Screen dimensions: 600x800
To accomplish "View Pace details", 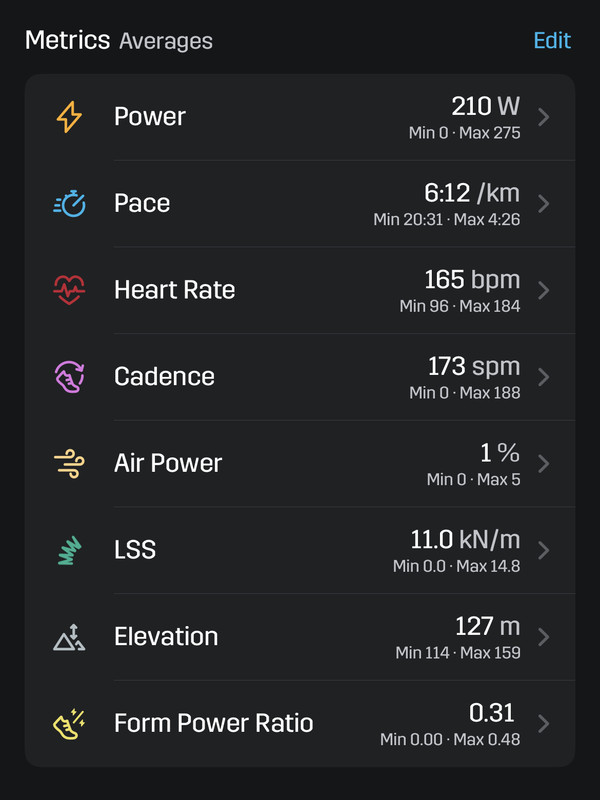I will pyautogui.click(x=300, y=204).
